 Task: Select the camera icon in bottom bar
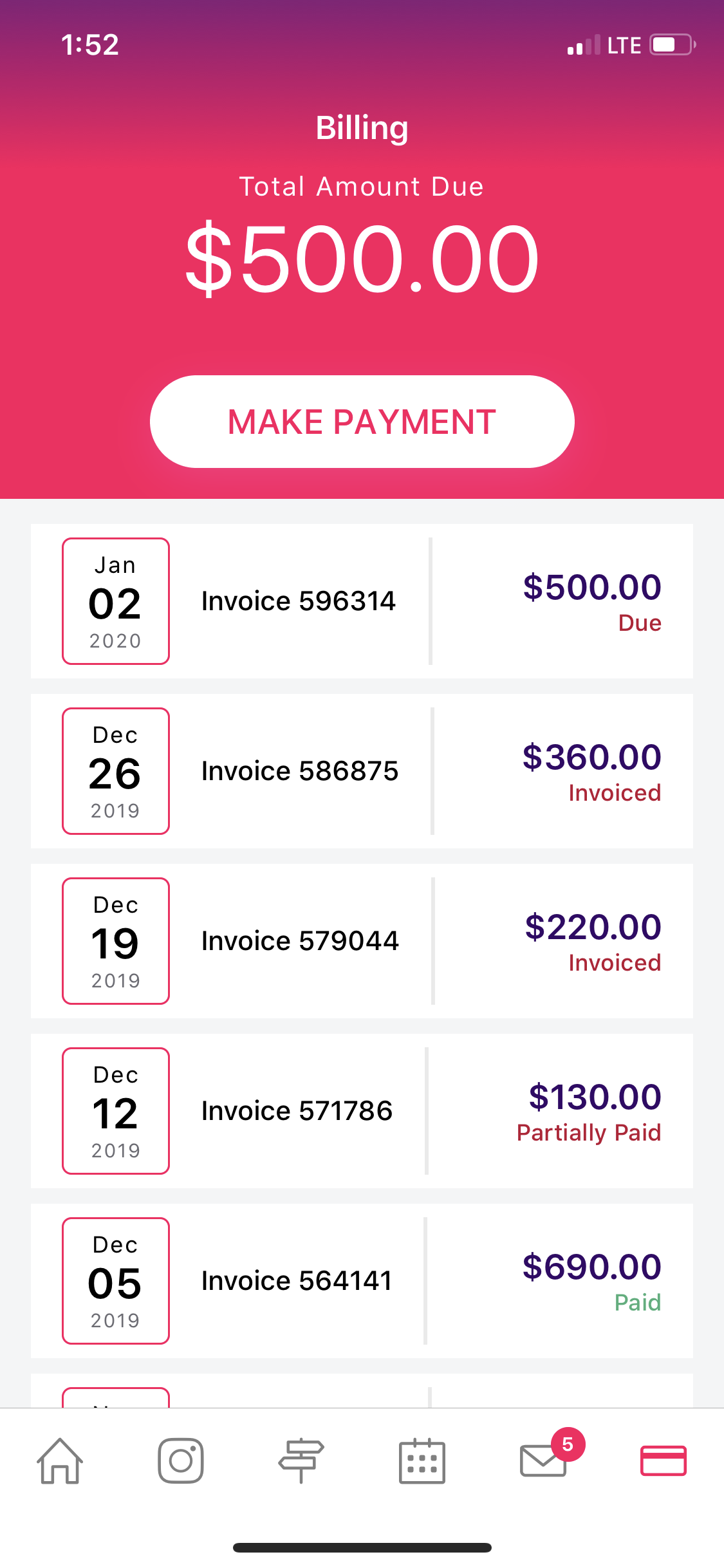[x=180, y=1461]
